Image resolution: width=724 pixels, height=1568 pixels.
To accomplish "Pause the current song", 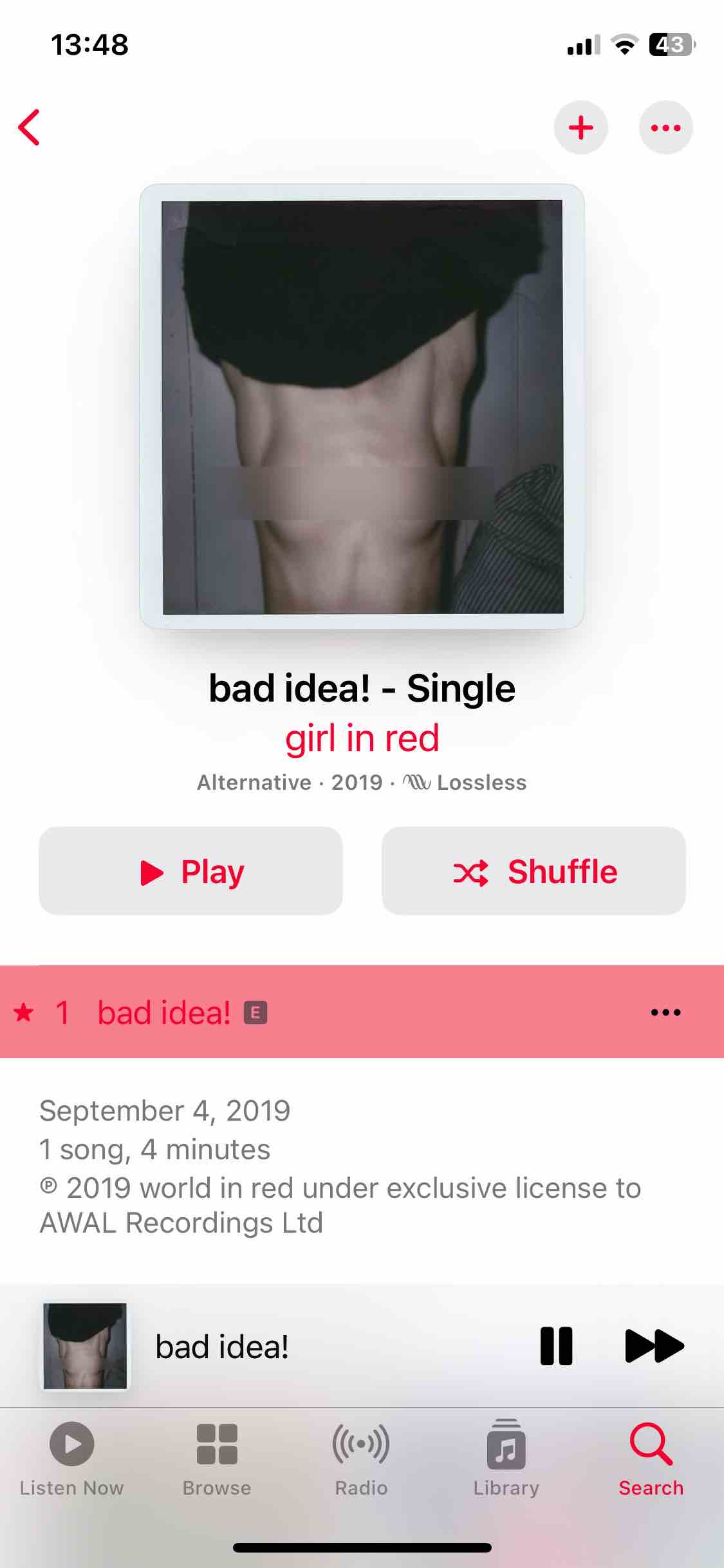I will point(556,1346).
